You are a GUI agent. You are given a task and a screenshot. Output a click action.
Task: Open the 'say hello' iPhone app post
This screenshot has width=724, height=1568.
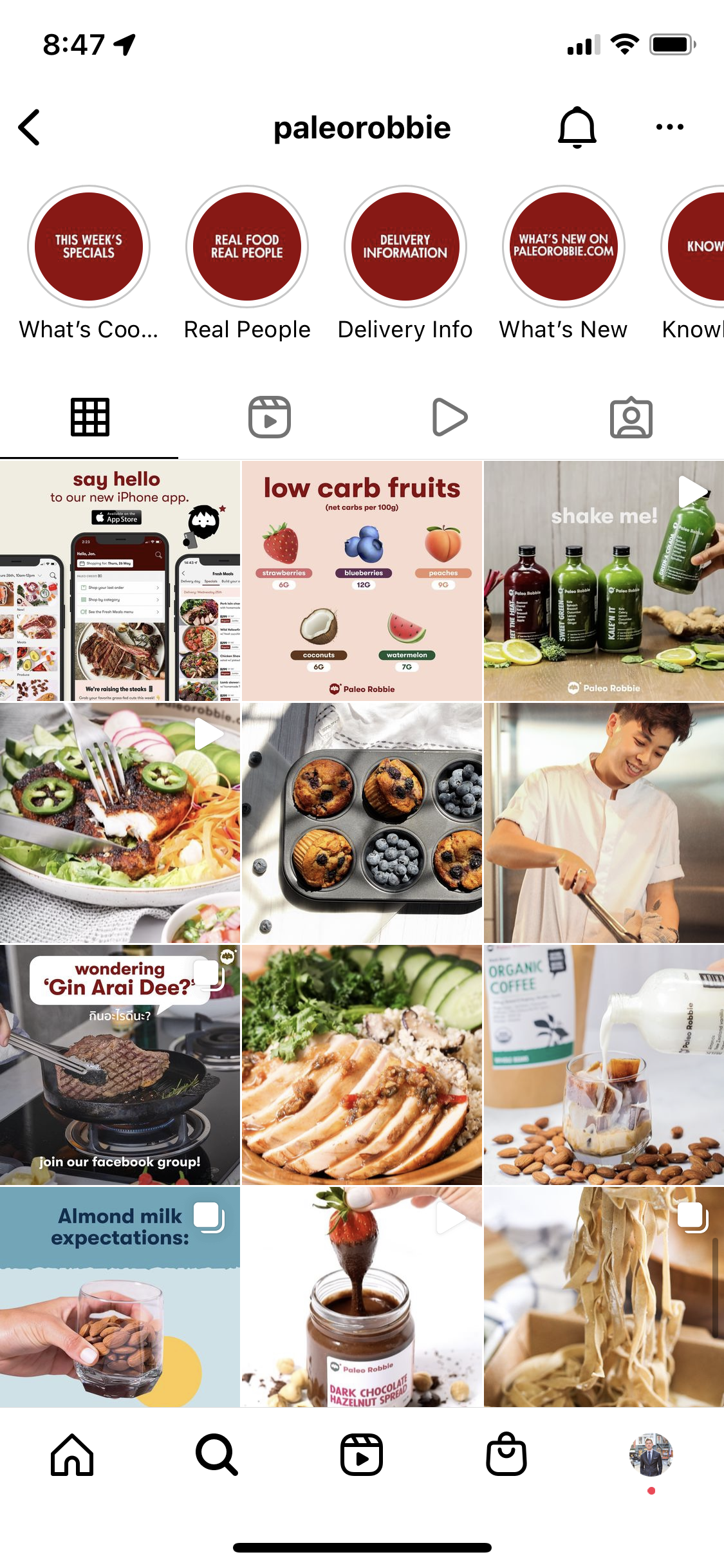click(120, 581)
